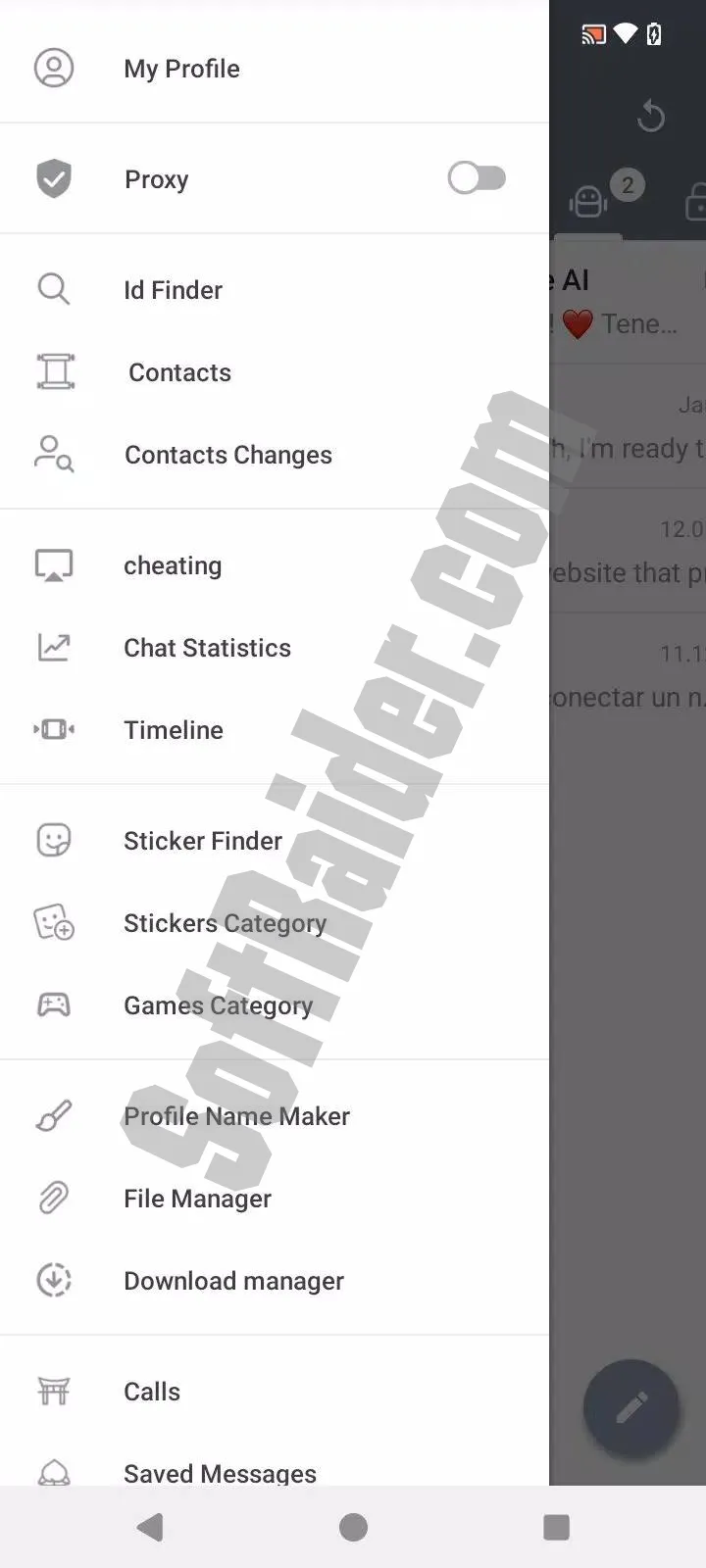Image resolution: width=706 pixels, height=1568 pixels.
Task: Open Sticker Finder
Action: pyautogui.click(x=202, y=841)
